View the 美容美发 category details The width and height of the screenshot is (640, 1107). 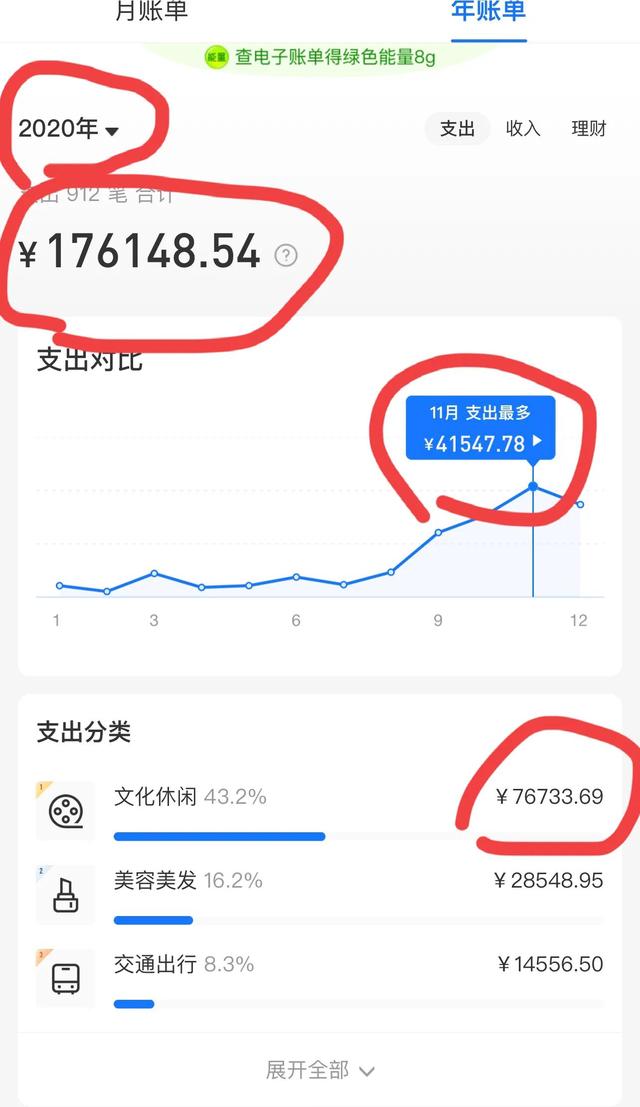[320, 894]
